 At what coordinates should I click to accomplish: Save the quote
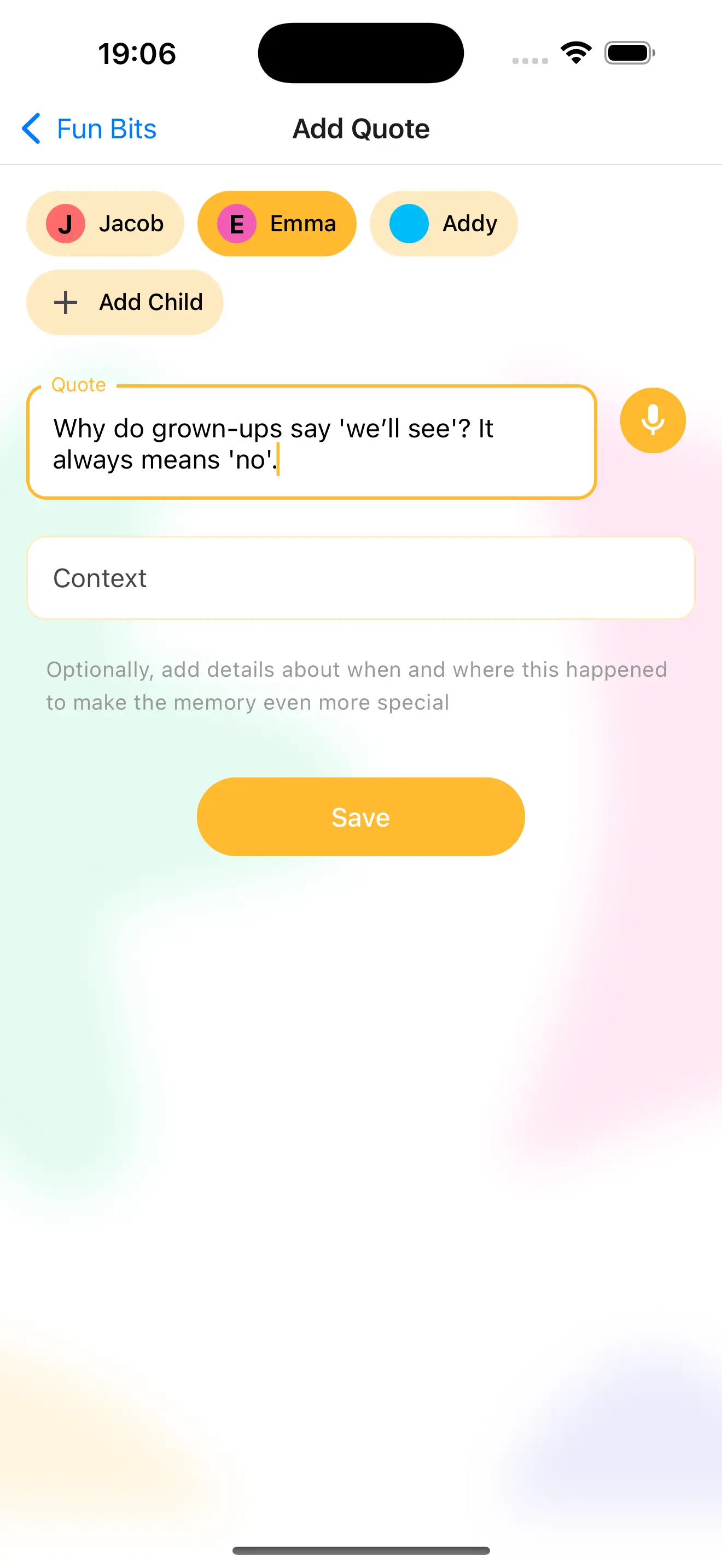pyautogui.click(x=360, y=816)
